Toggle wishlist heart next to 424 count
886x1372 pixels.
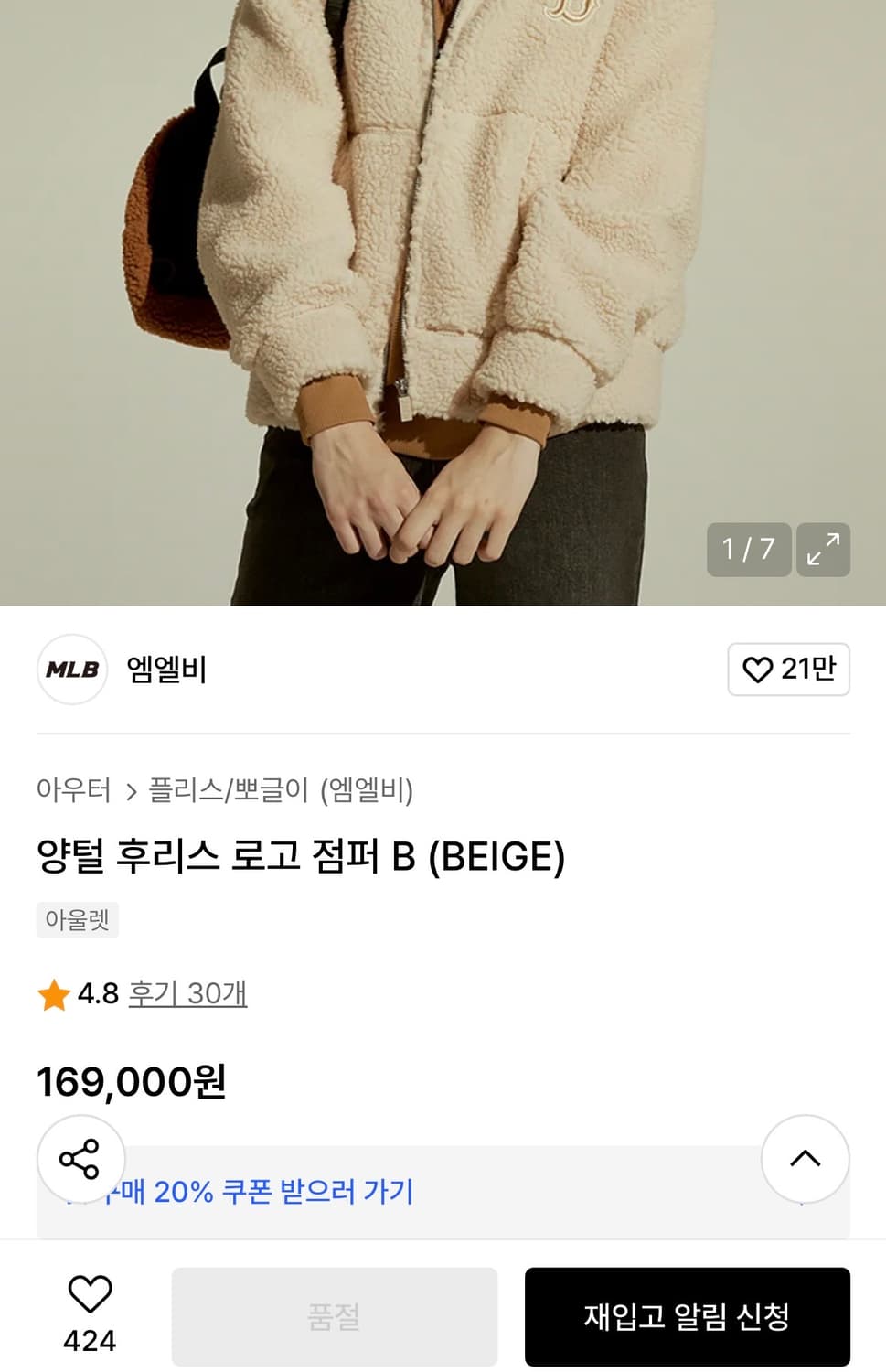(x=88, y=1297)
